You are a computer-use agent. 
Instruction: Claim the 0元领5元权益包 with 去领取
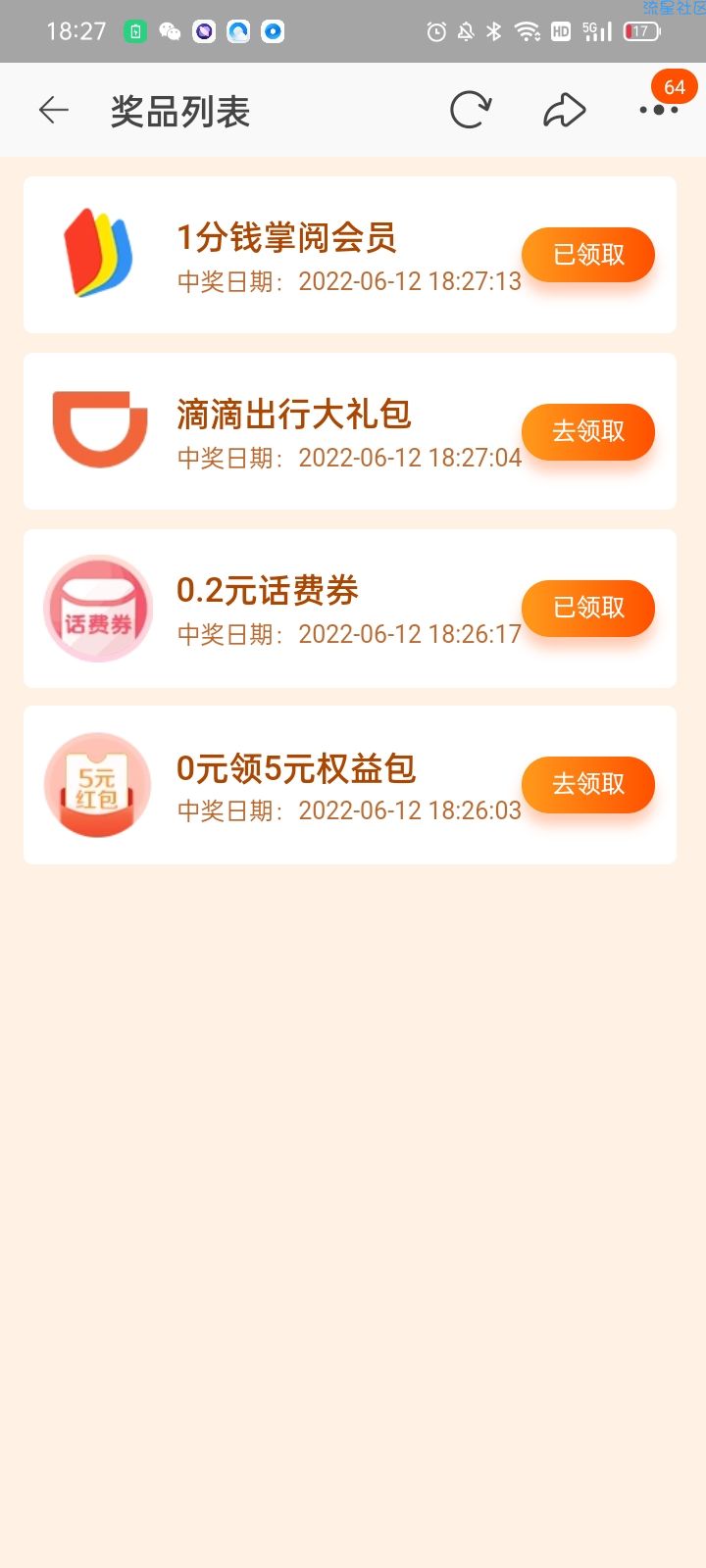[588, 784]
